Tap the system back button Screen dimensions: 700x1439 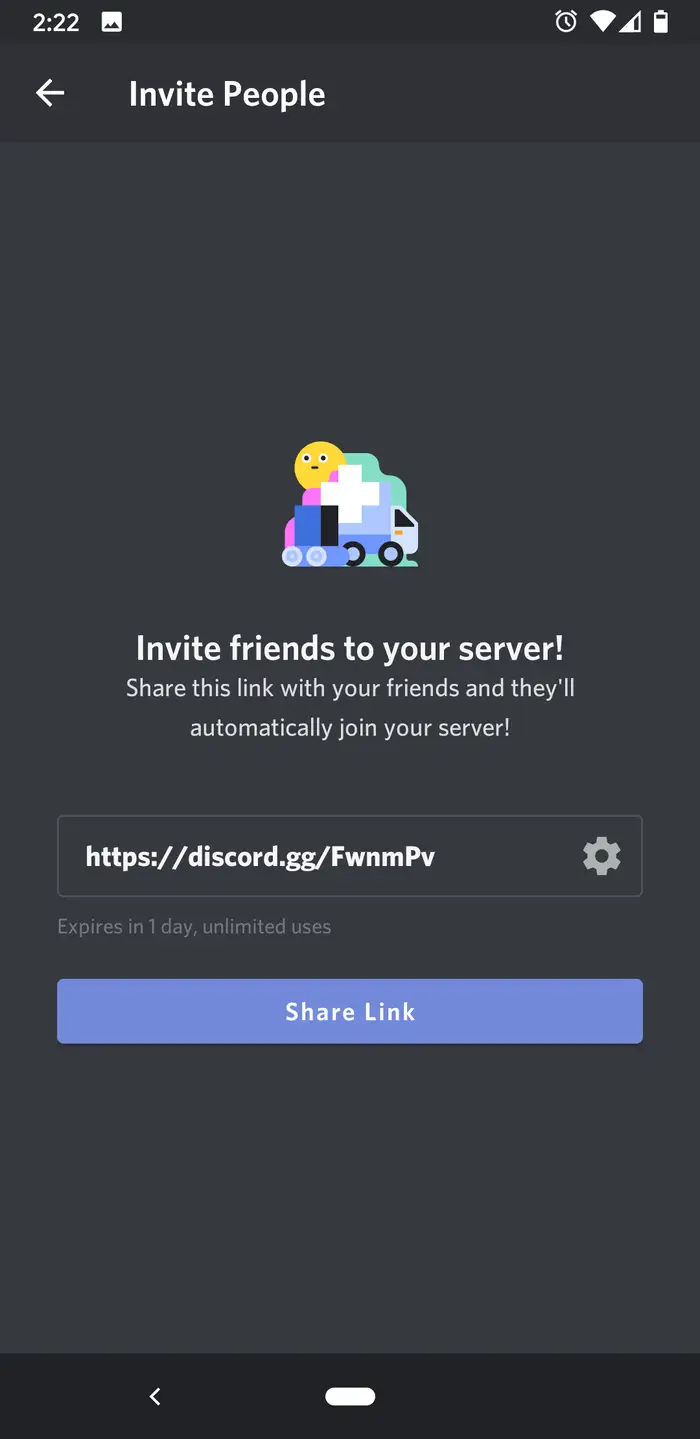[x=155, y=1396]
